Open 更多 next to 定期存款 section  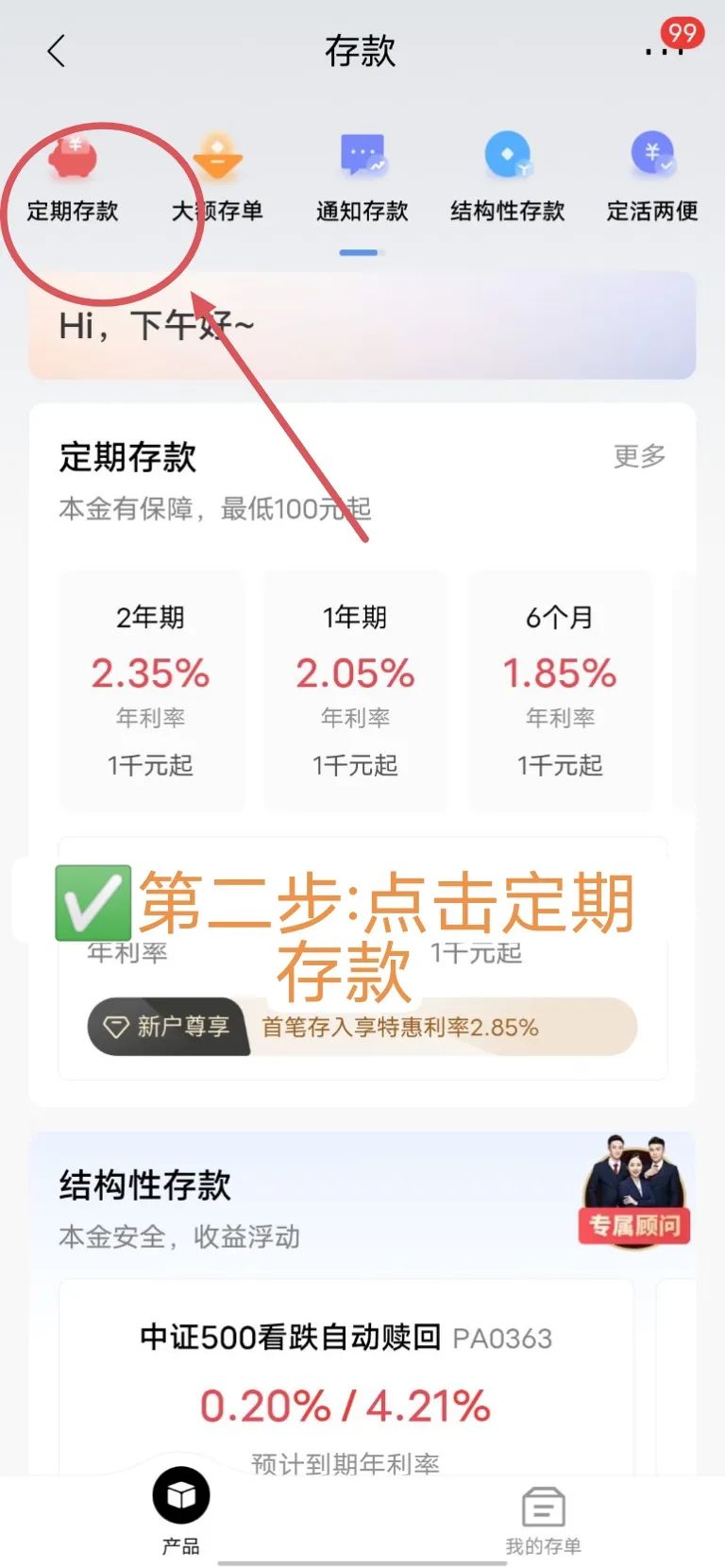638,456
